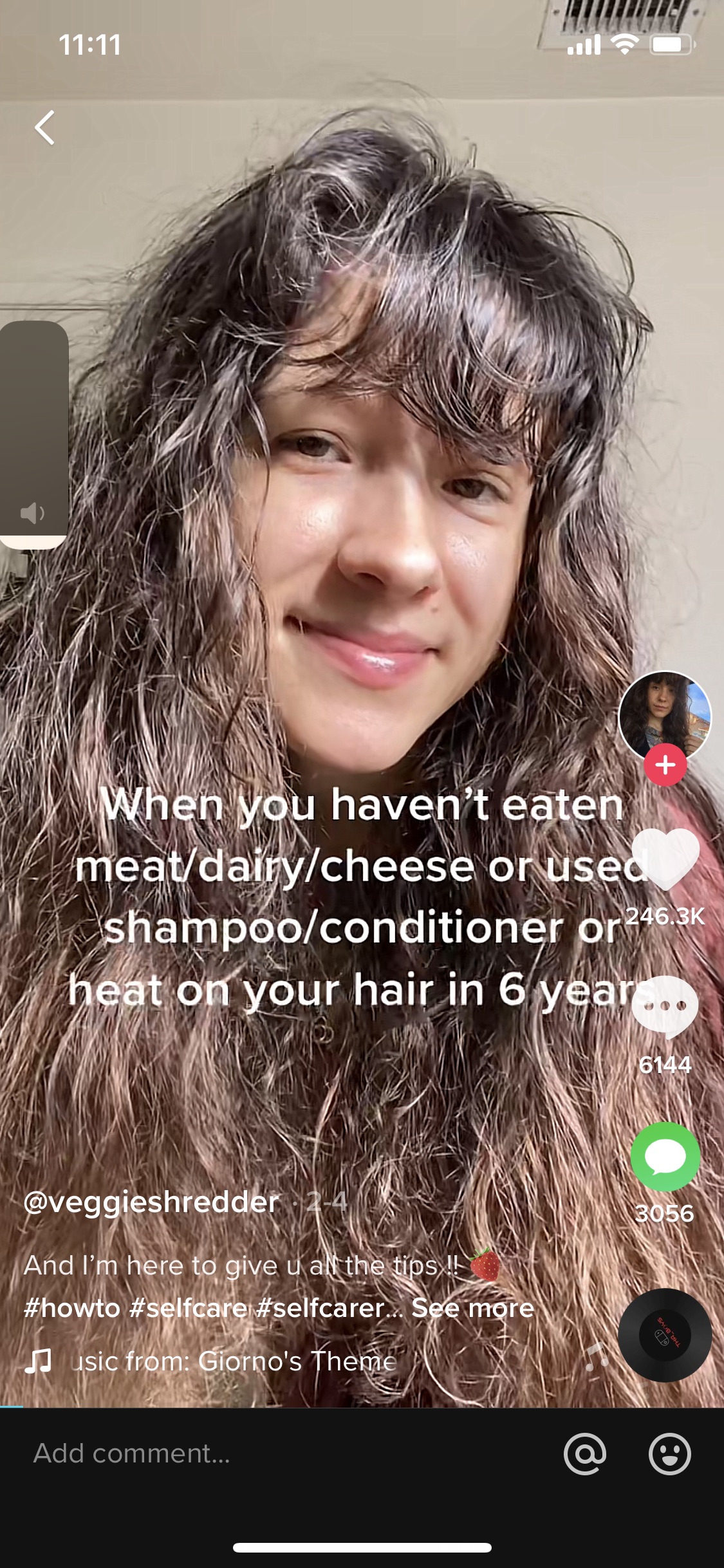724x1568 pixels.
Task: Open the spinning sound disc
Action: pyautogui.click(x=665, y=1336)
